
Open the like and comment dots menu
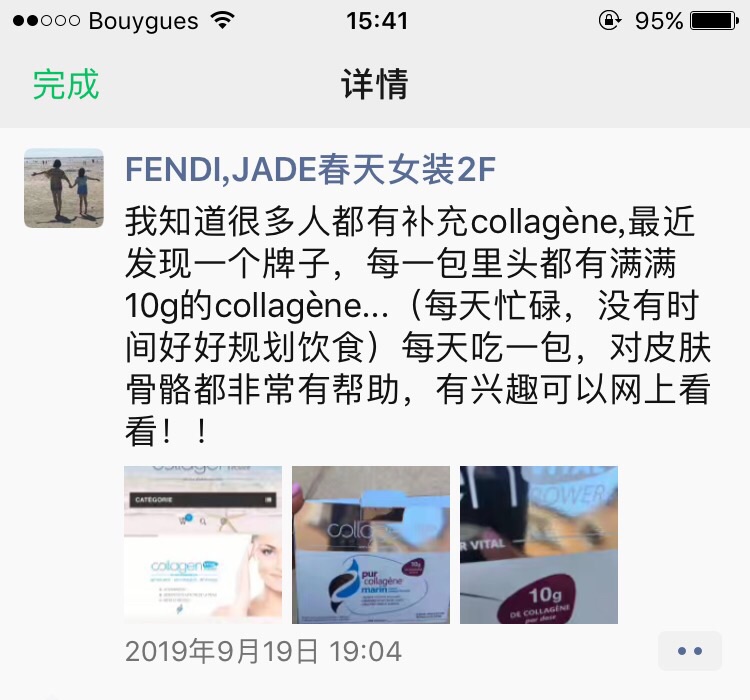pyautogui.click(x=689, y=651)
